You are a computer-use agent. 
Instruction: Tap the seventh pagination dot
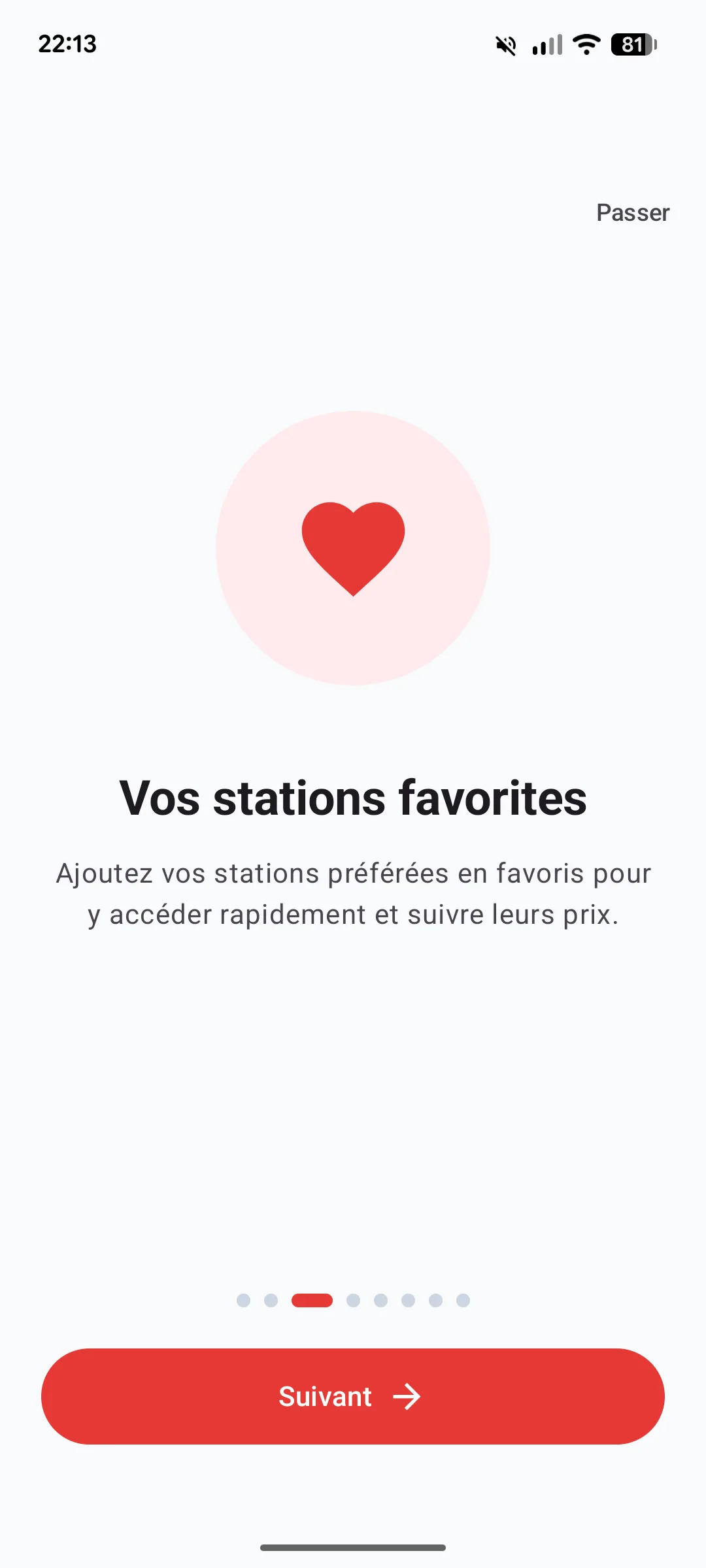coord(435,1300)
